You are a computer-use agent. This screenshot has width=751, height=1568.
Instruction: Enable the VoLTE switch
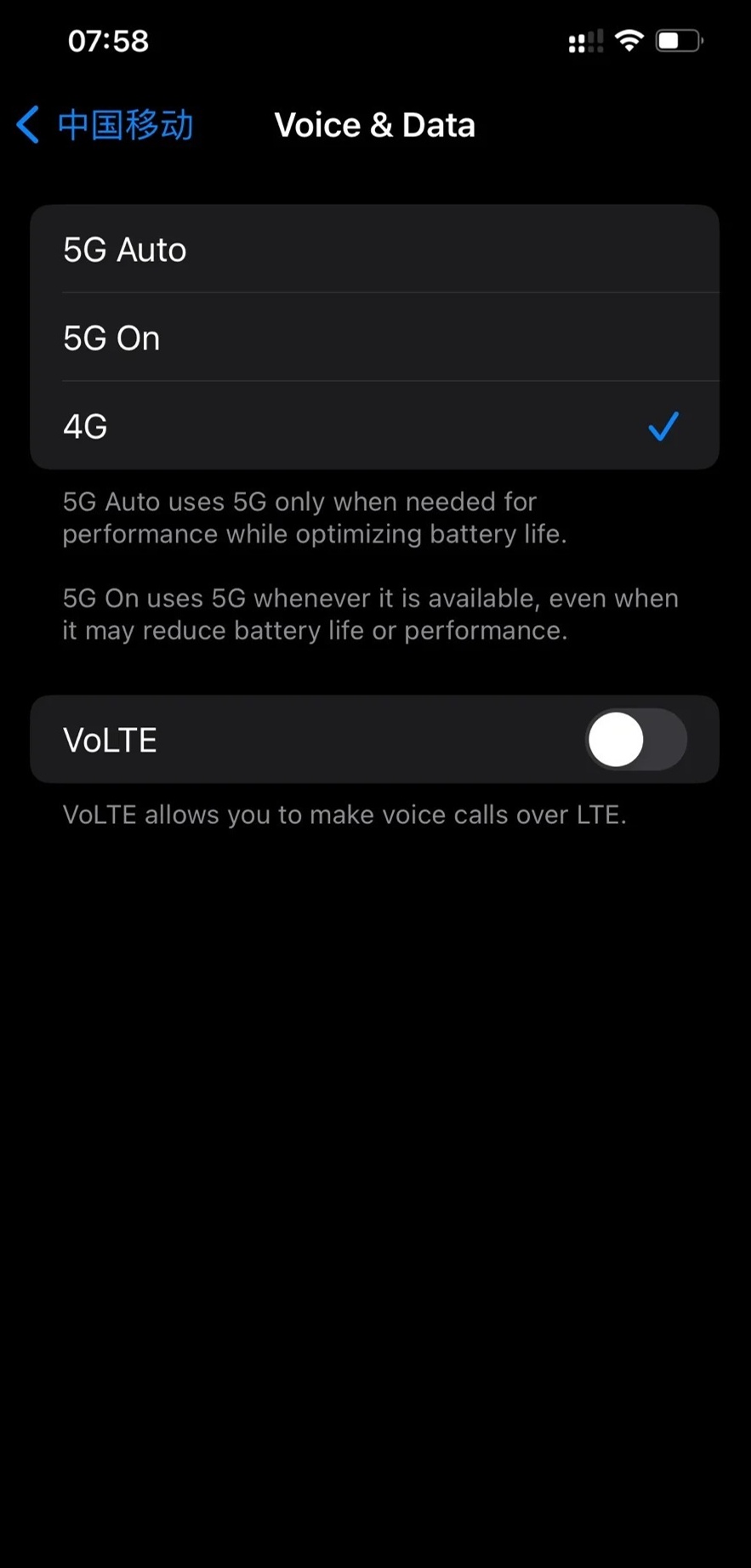tap(635, 740)
